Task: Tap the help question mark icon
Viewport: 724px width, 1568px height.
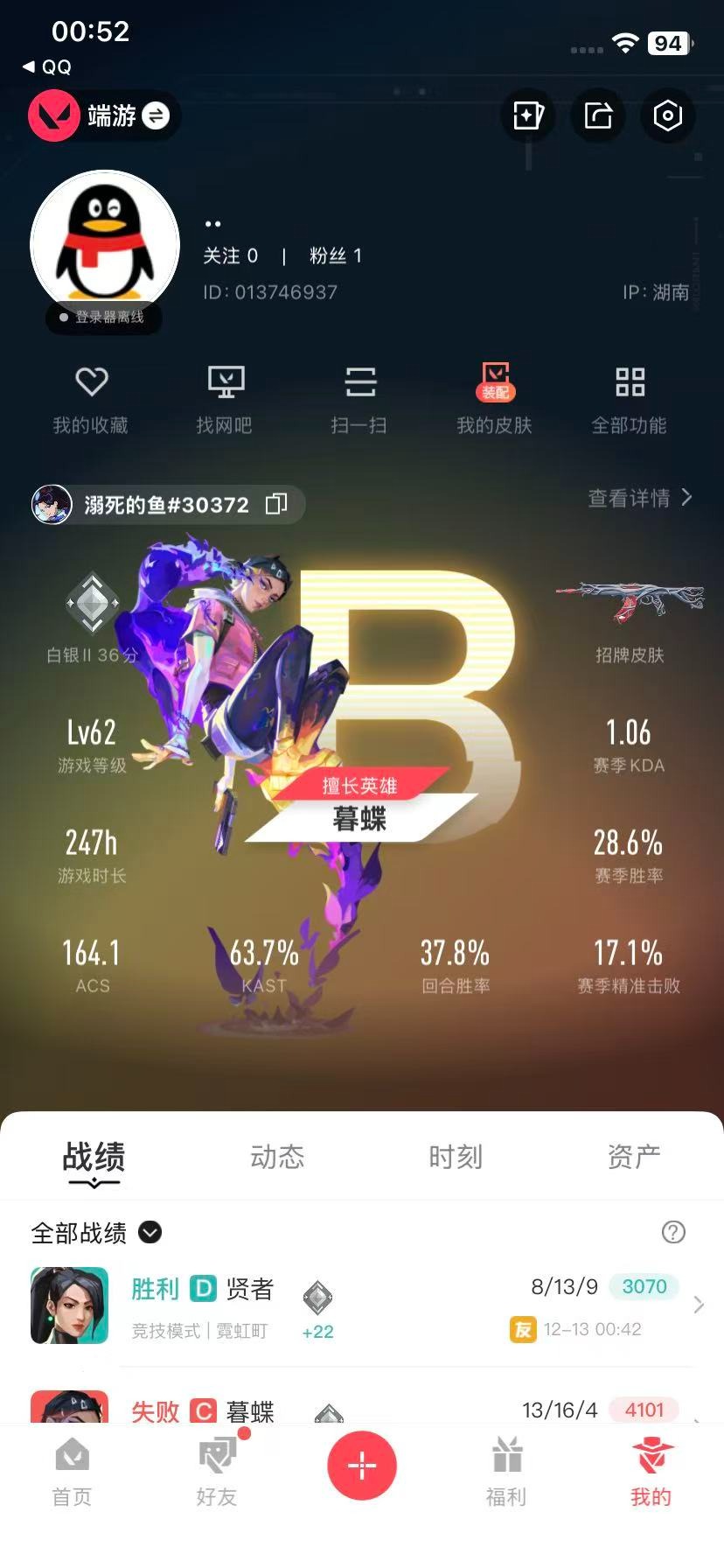Action: click(673, 1232)
